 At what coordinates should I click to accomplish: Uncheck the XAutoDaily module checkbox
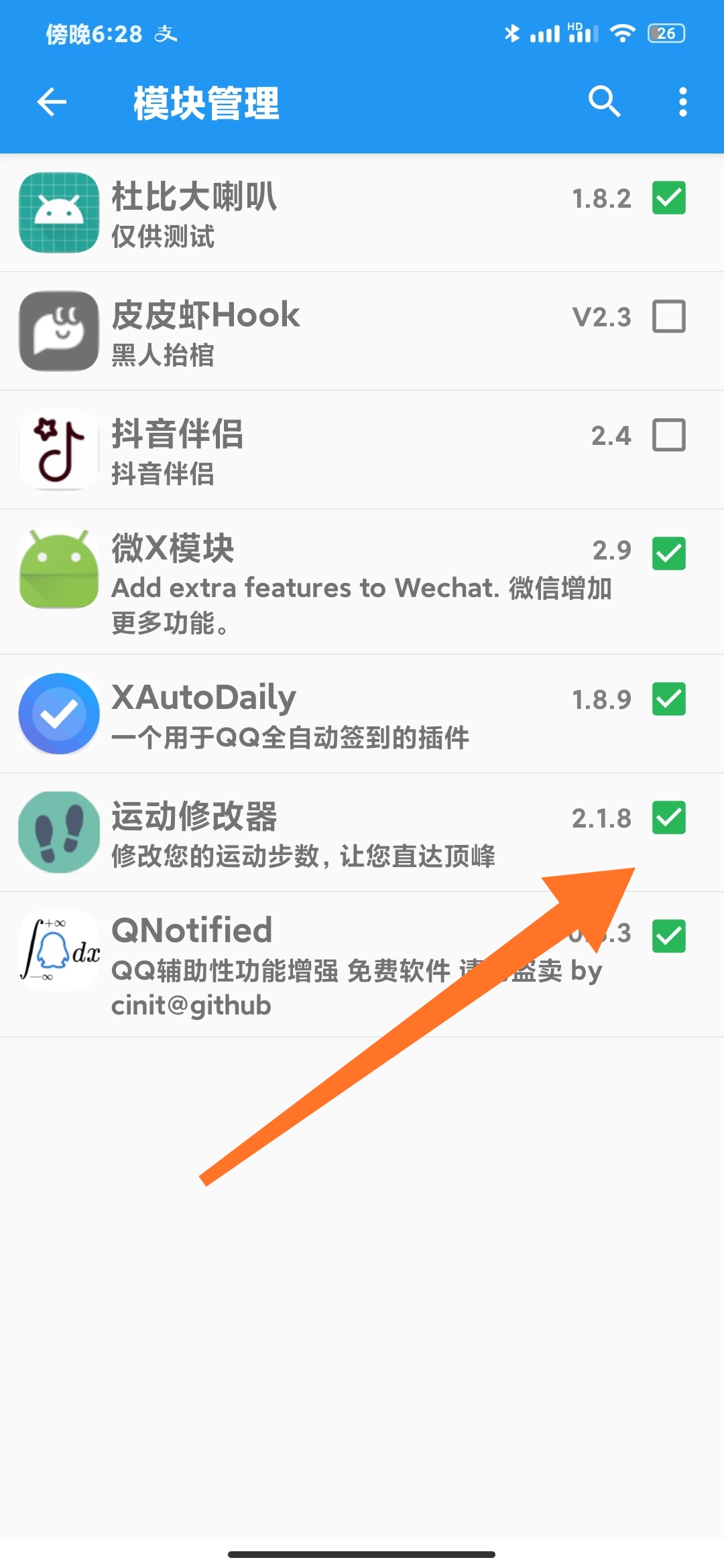click(x=668, y=699)
